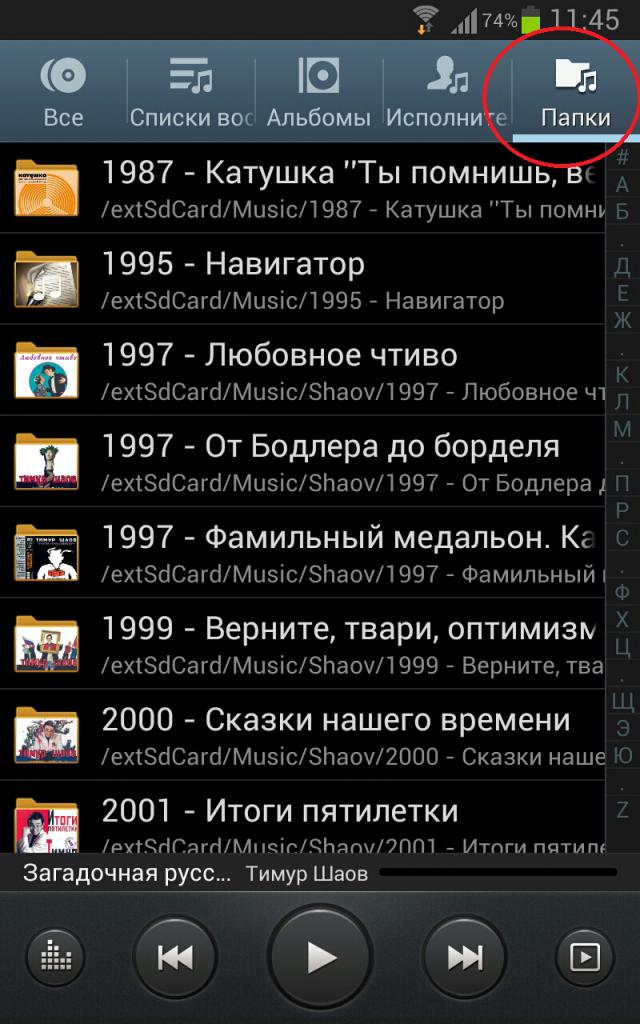Screen dimensions: 640x1024
Task: Switch to the Папки tab
Action: click(575, 92)
